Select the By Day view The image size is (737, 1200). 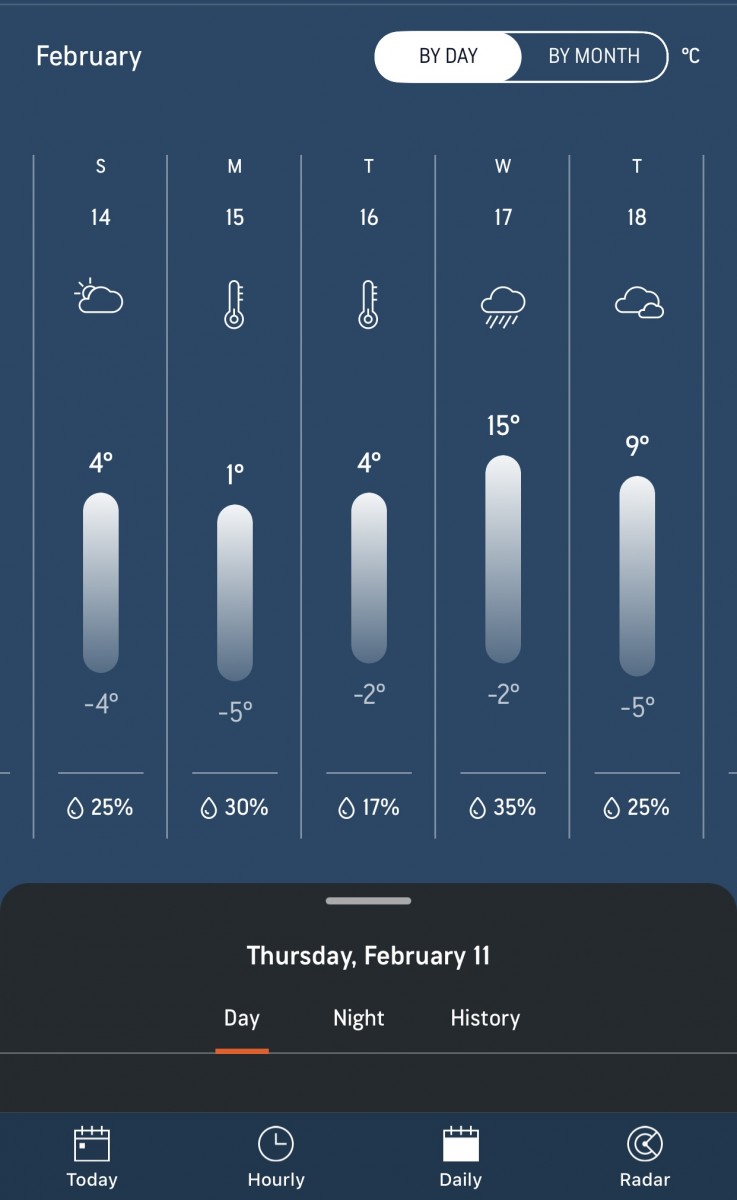click(448, 56)
